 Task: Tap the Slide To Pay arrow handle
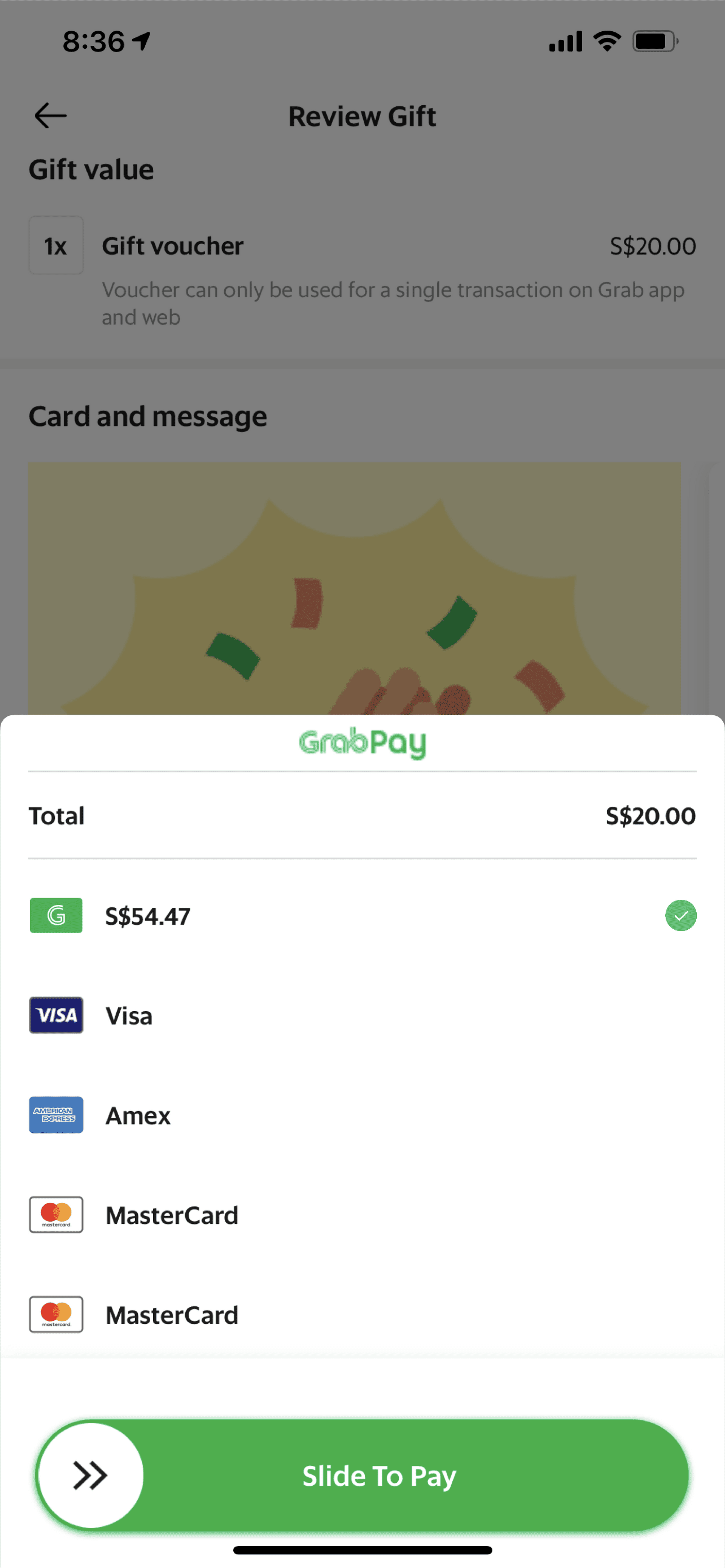(91, 1475)
